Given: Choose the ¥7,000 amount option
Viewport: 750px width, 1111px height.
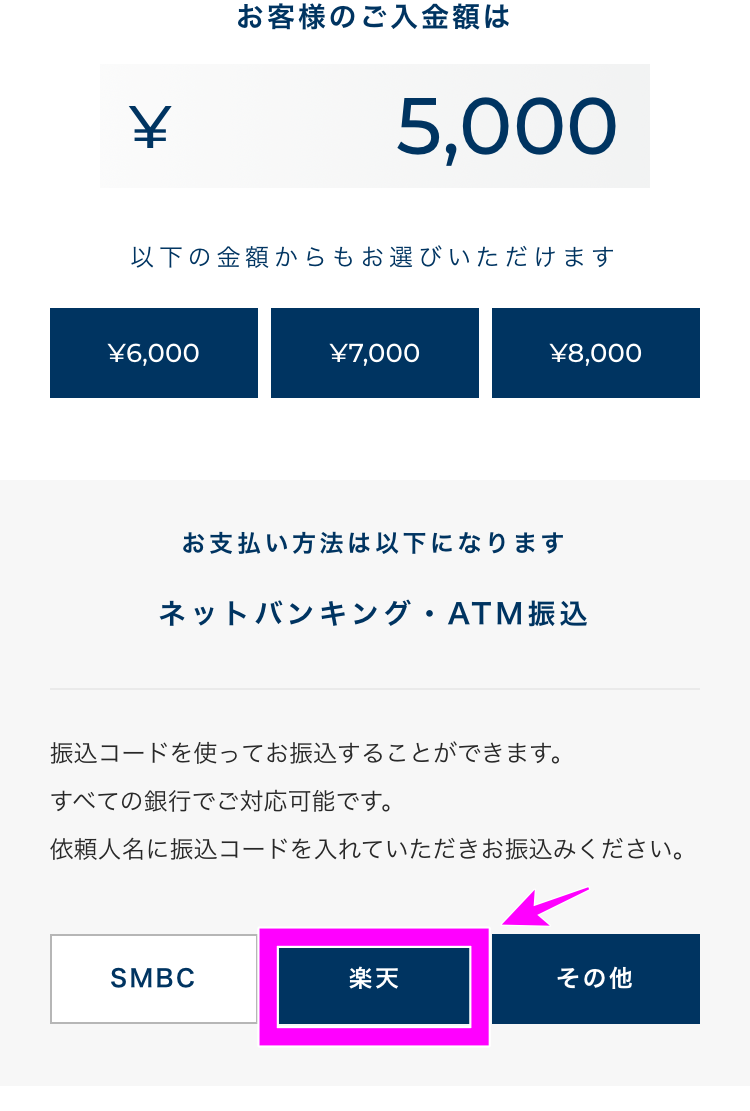Looking at the screenshot, I should click(x=375, y=353).
